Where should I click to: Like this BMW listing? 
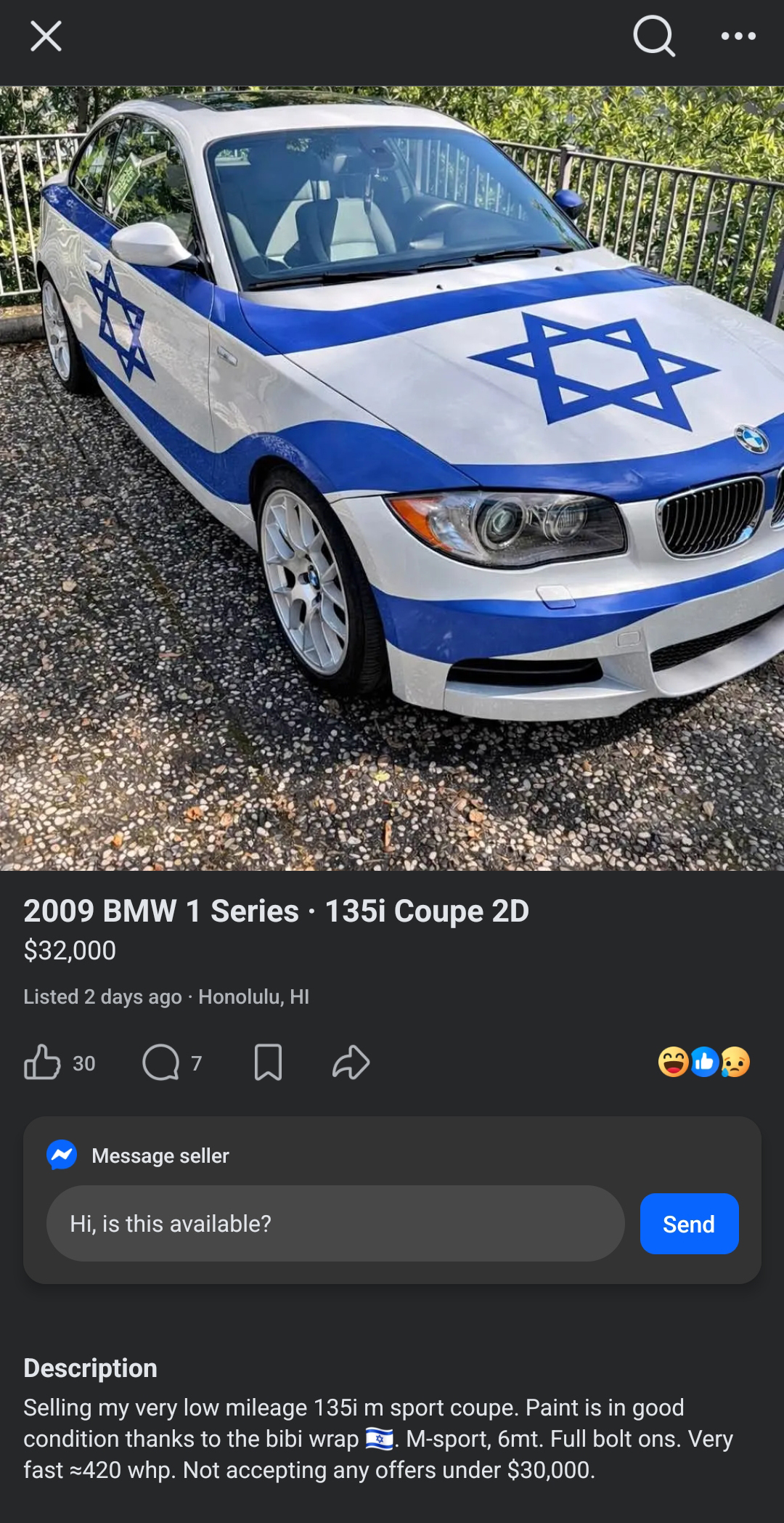(43, 1063)
